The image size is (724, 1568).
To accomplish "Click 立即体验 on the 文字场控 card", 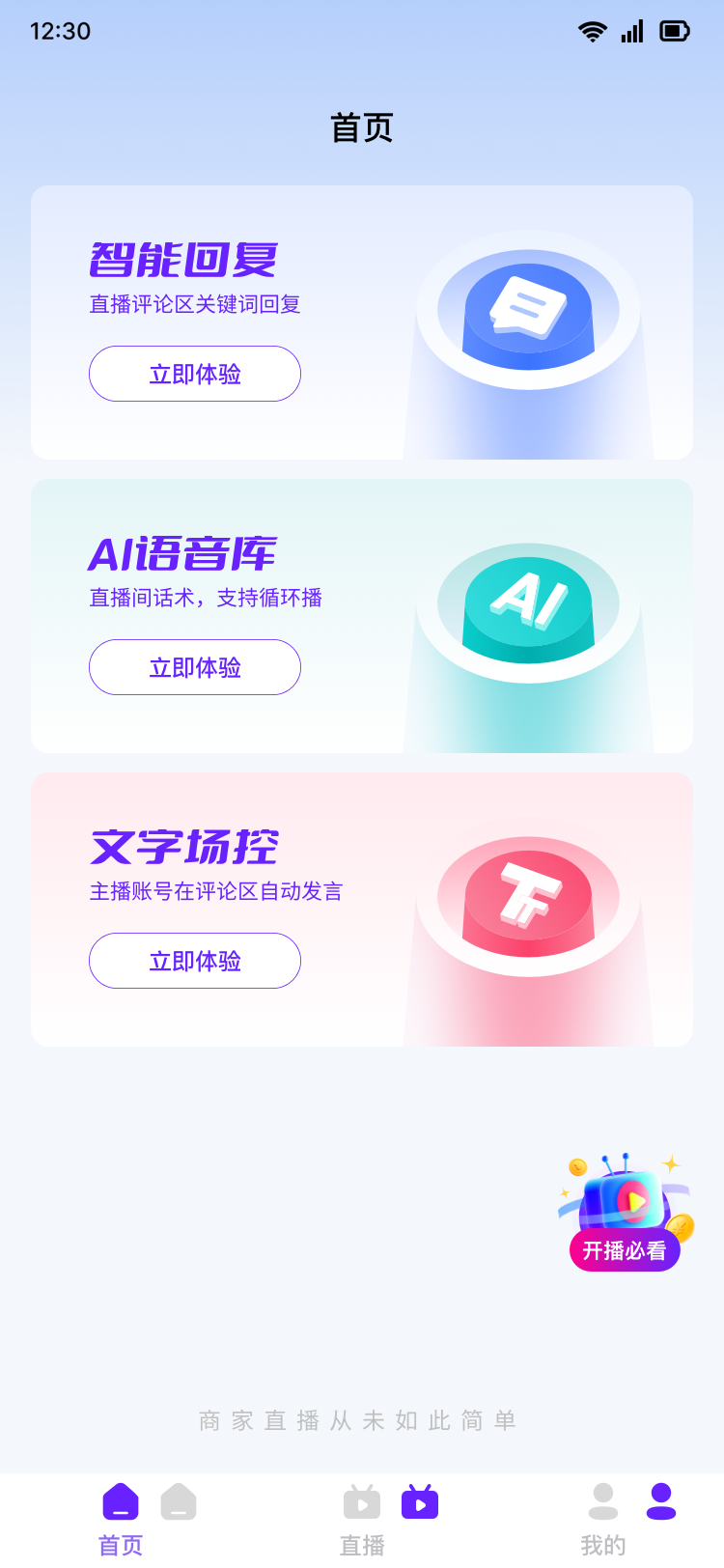I will click(x=194, y=961).
